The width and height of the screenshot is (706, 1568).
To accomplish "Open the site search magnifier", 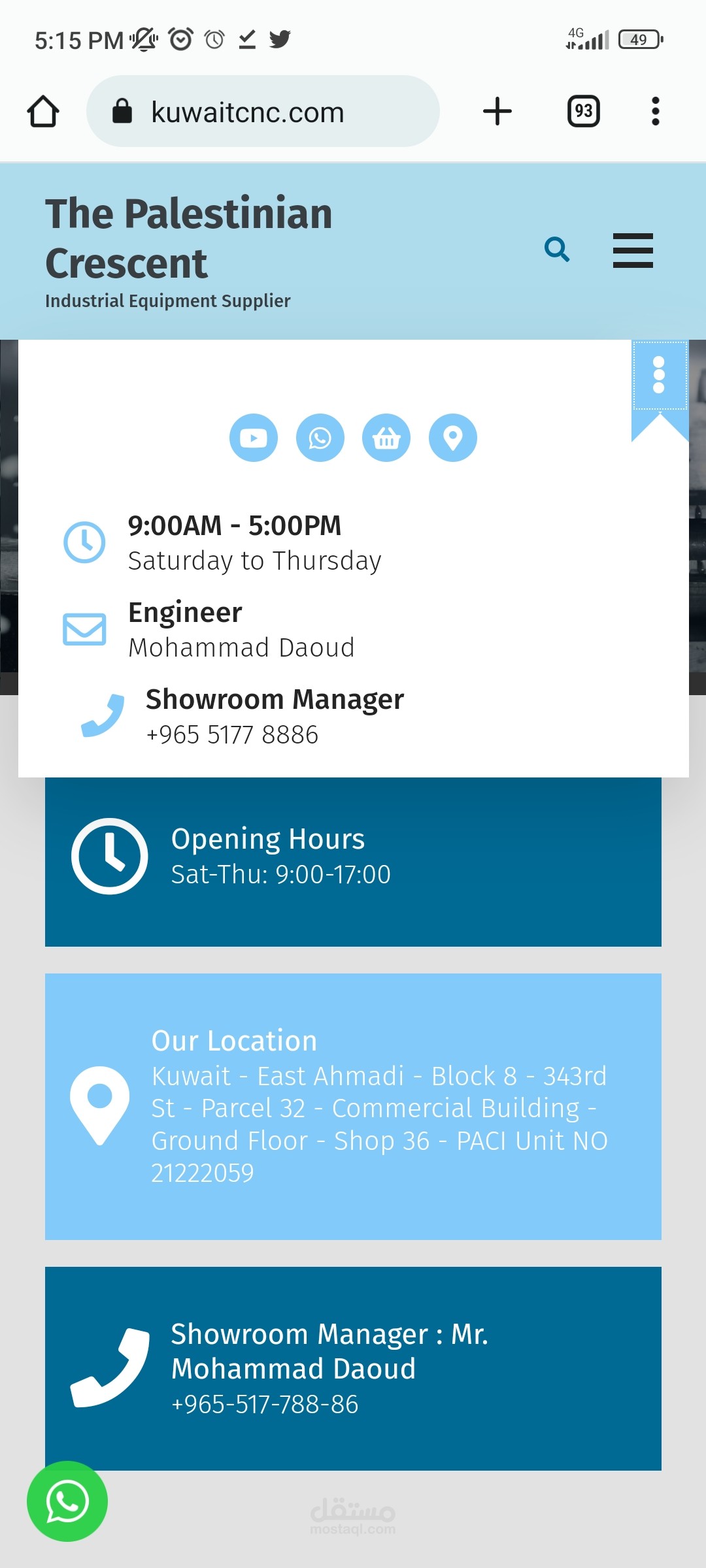I will [x=557, y=250].
